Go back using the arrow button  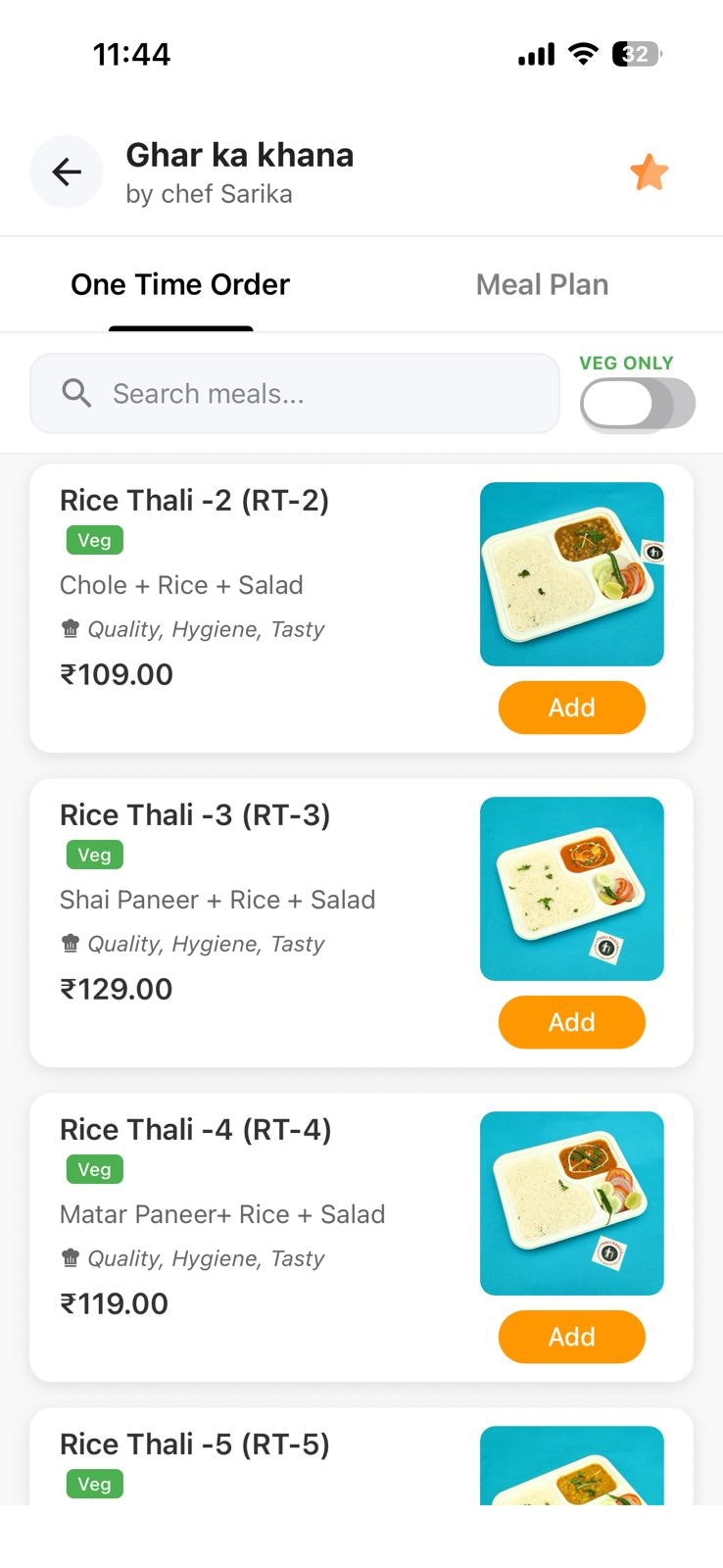coord(67,172)
